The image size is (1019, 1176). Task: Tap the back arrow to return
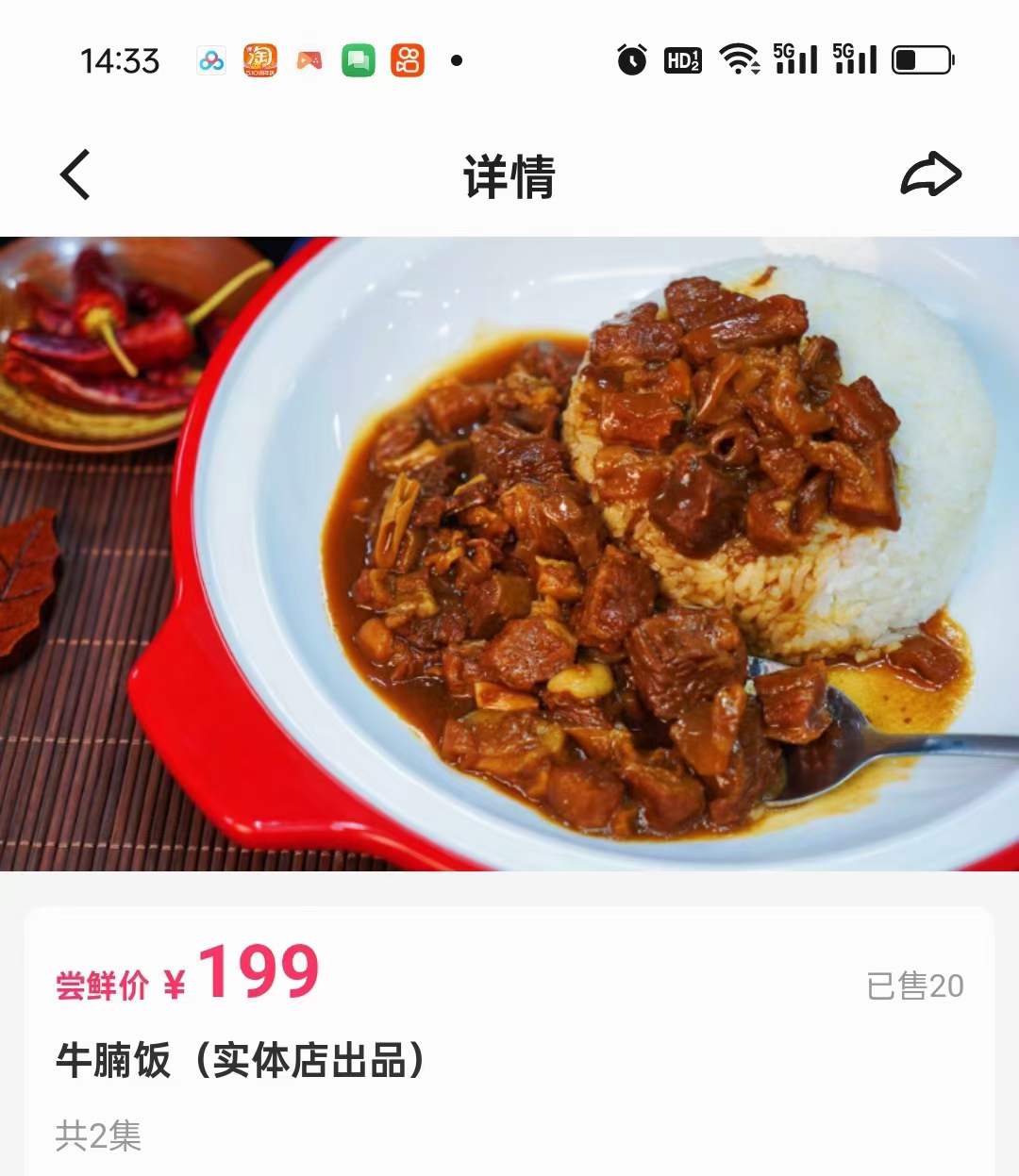75,174
